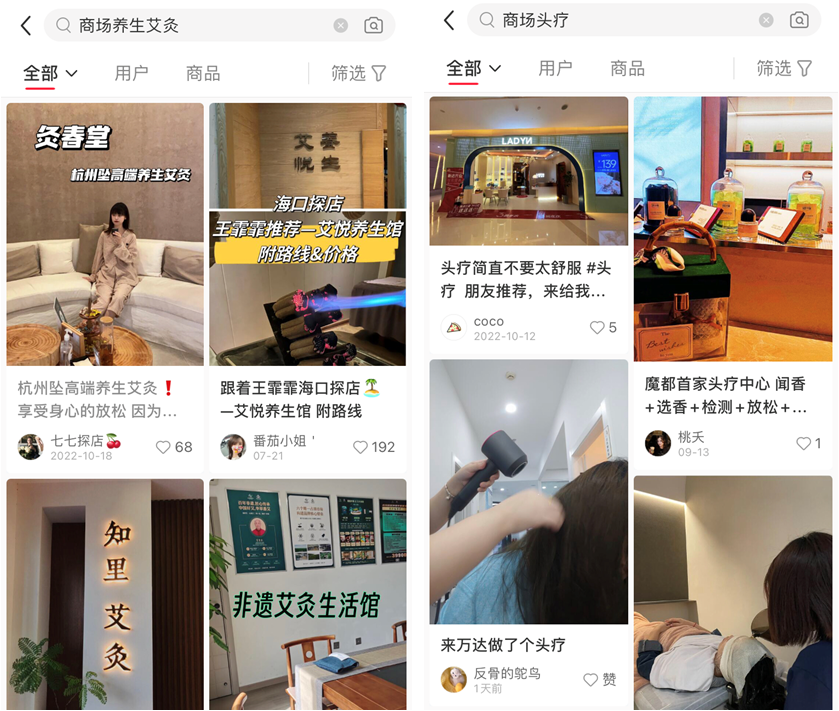This screenshot has height=711, width=839.
Task: Clear the 商场养生艾灸 search text
Action: pos(341,26)
